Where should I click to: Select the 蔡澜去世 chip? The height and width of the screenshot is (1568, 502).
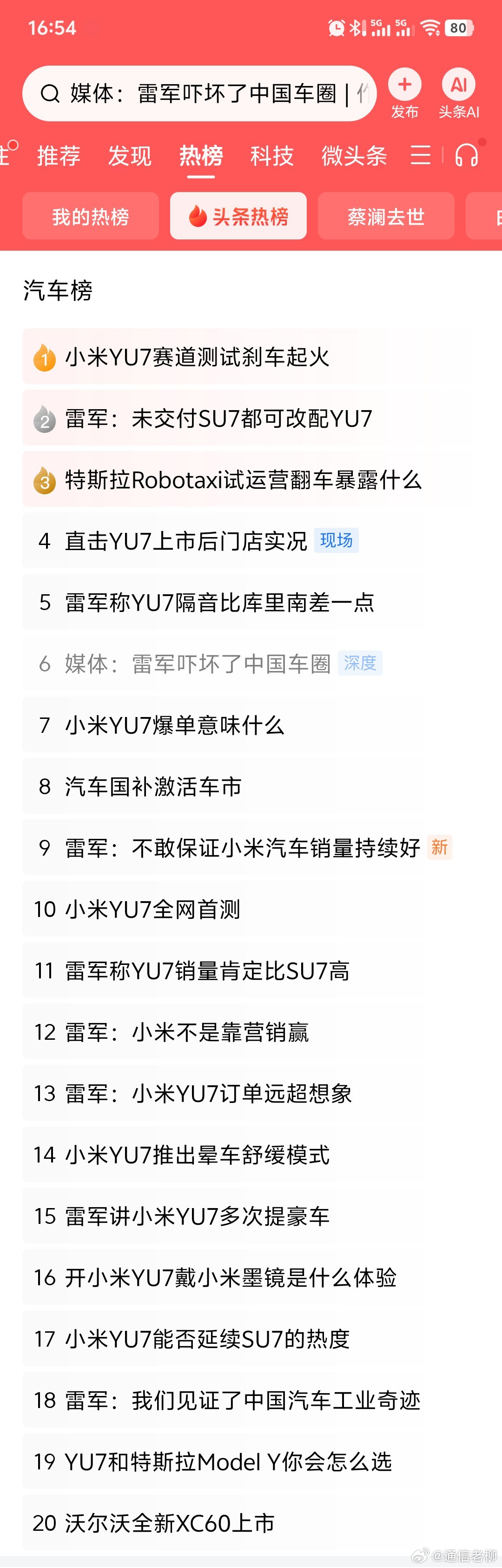[386, 216]
